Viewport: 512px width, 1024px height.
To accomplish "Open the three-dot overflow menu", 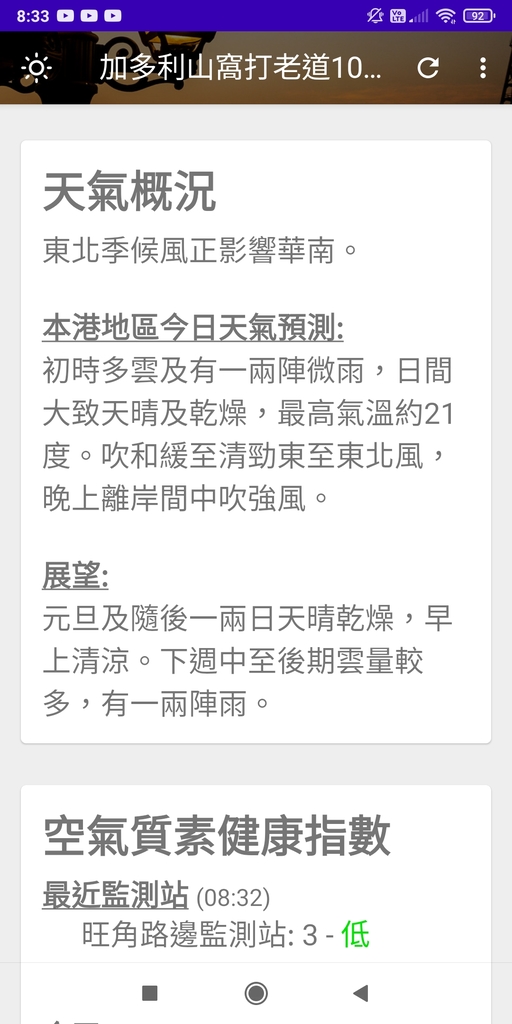I will 483,68.
